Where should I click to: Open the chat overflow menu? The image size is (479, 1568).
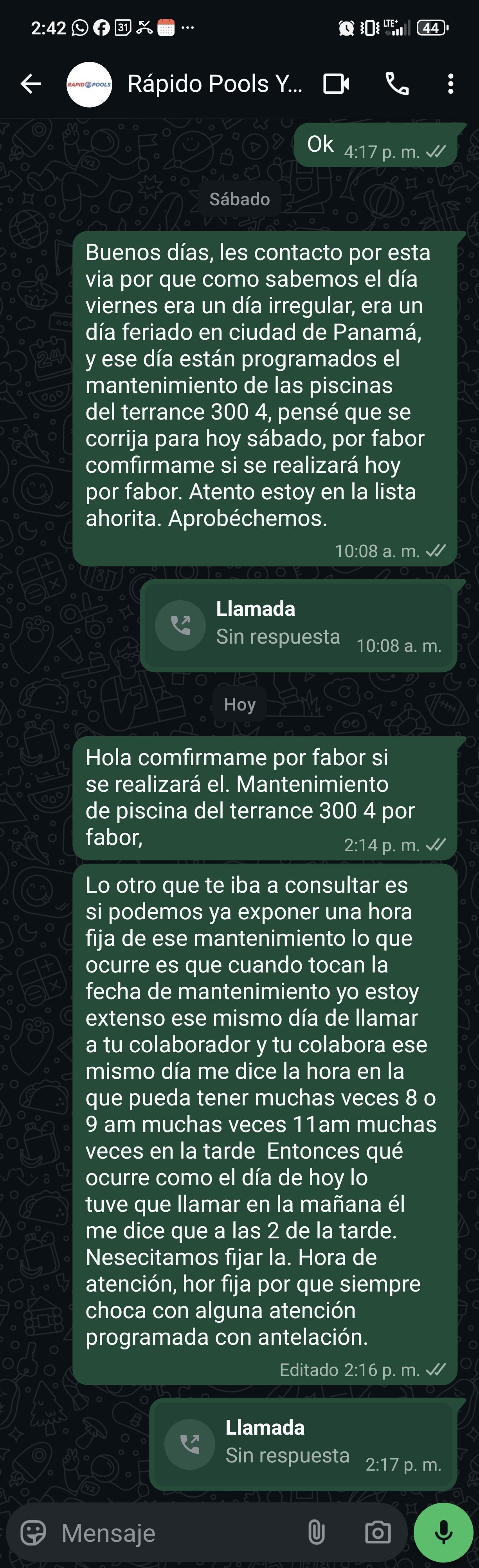[x=450, y=84]
